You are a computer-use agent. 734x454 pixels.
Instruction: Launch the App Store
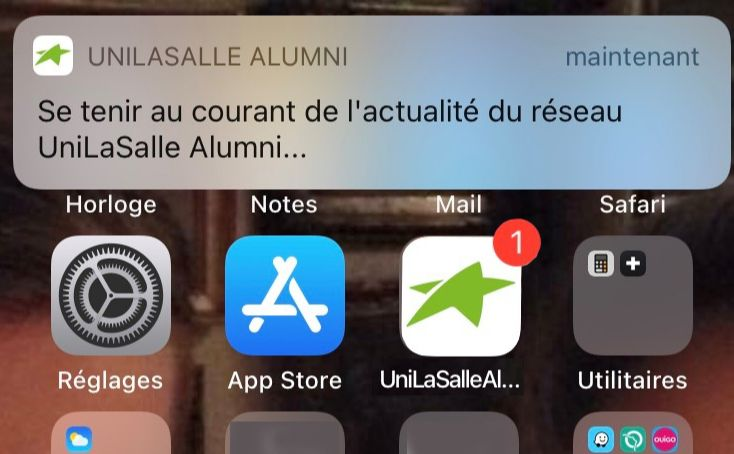285,296
